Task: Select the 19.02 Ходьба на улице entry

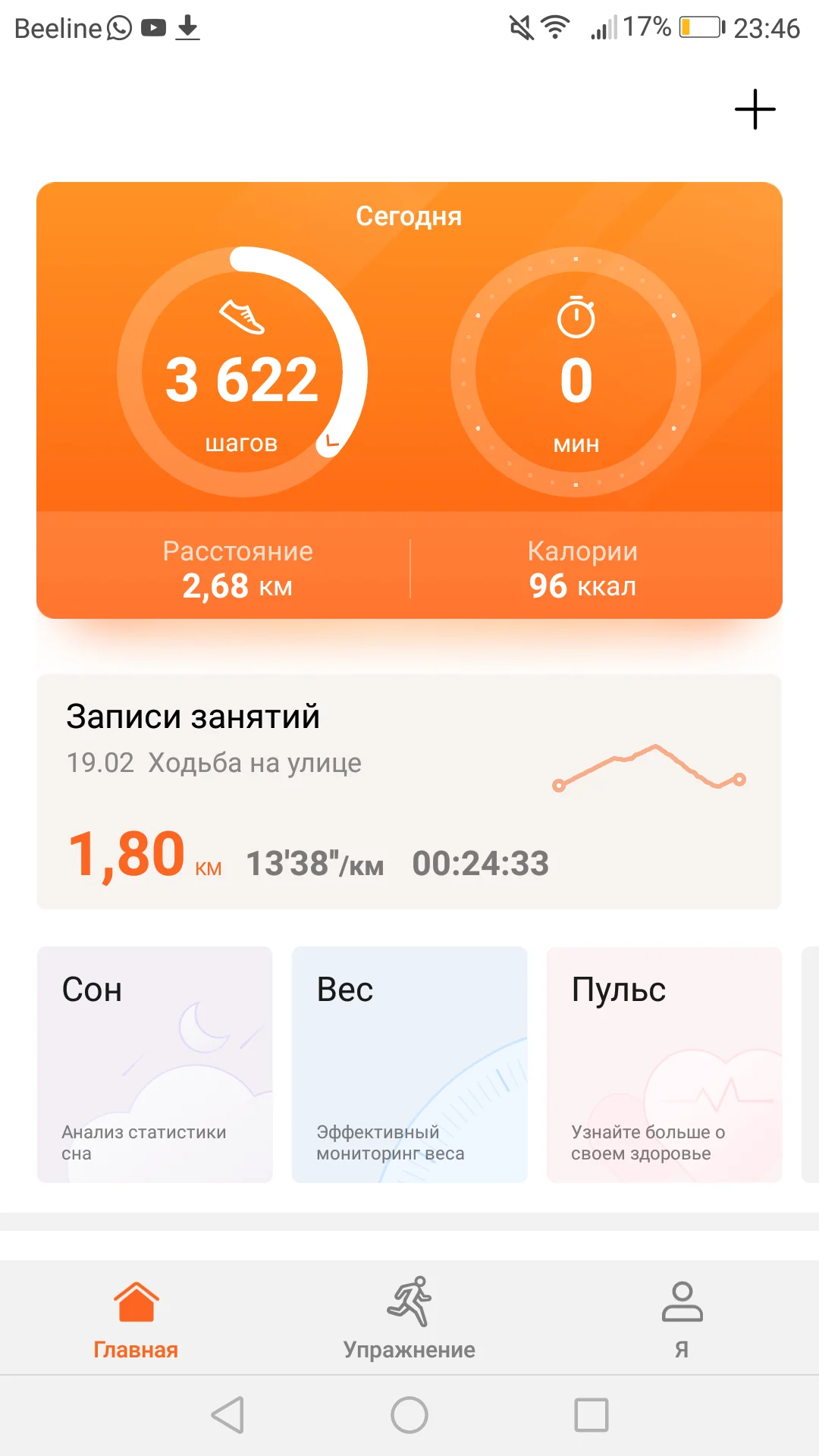Action: click(x=214, y=763)
